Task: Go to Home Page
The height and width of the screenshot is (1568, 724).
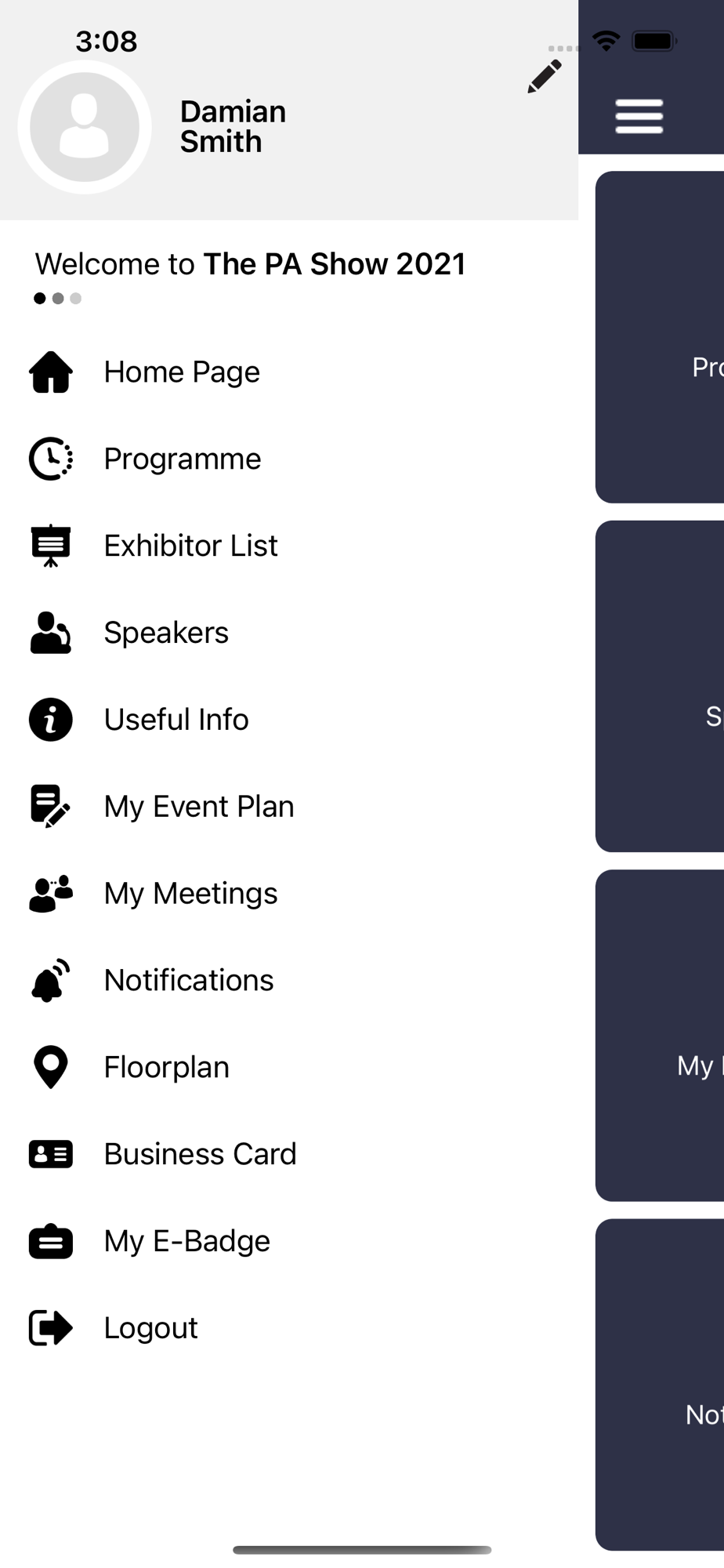Action: pyautogui.click(x=289, y=372)
